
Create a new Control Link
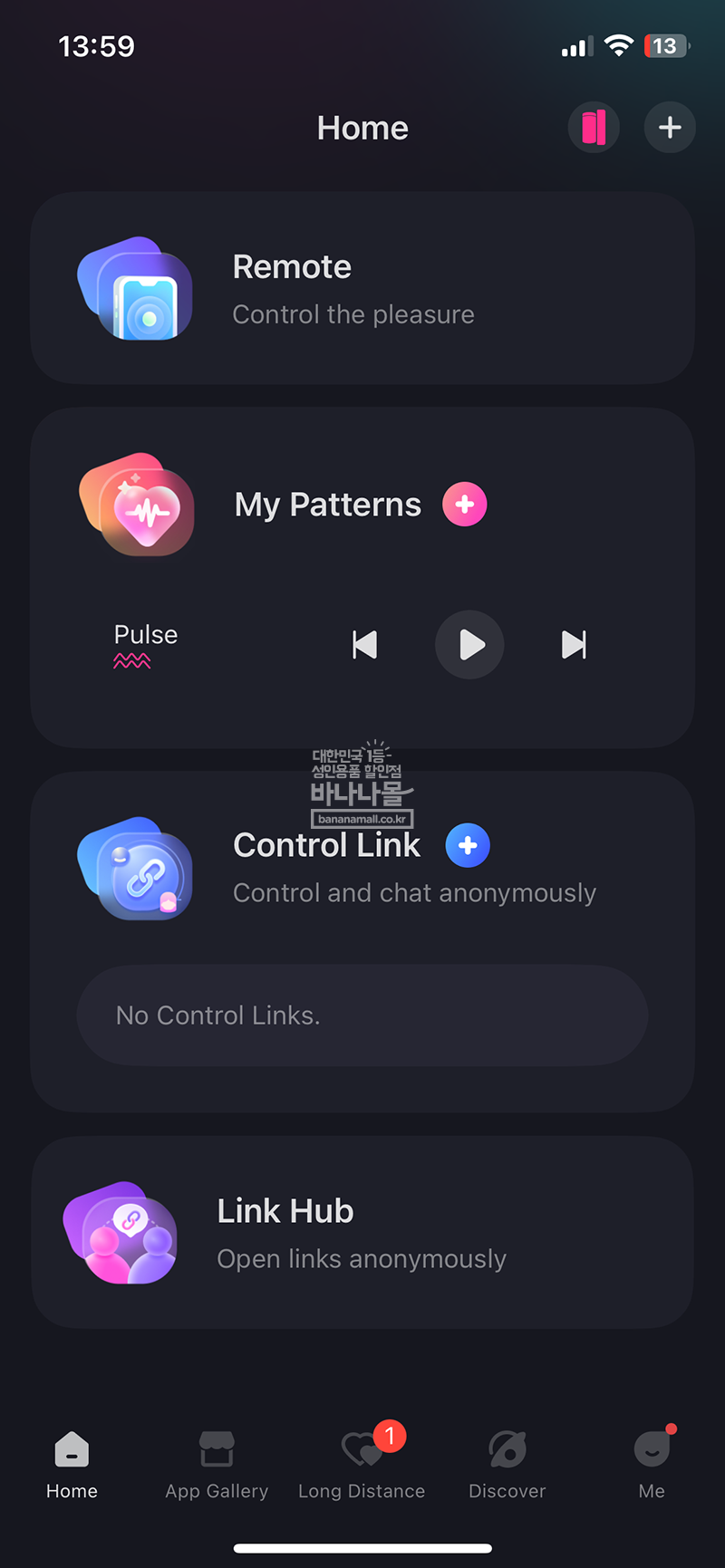point(468,845)
